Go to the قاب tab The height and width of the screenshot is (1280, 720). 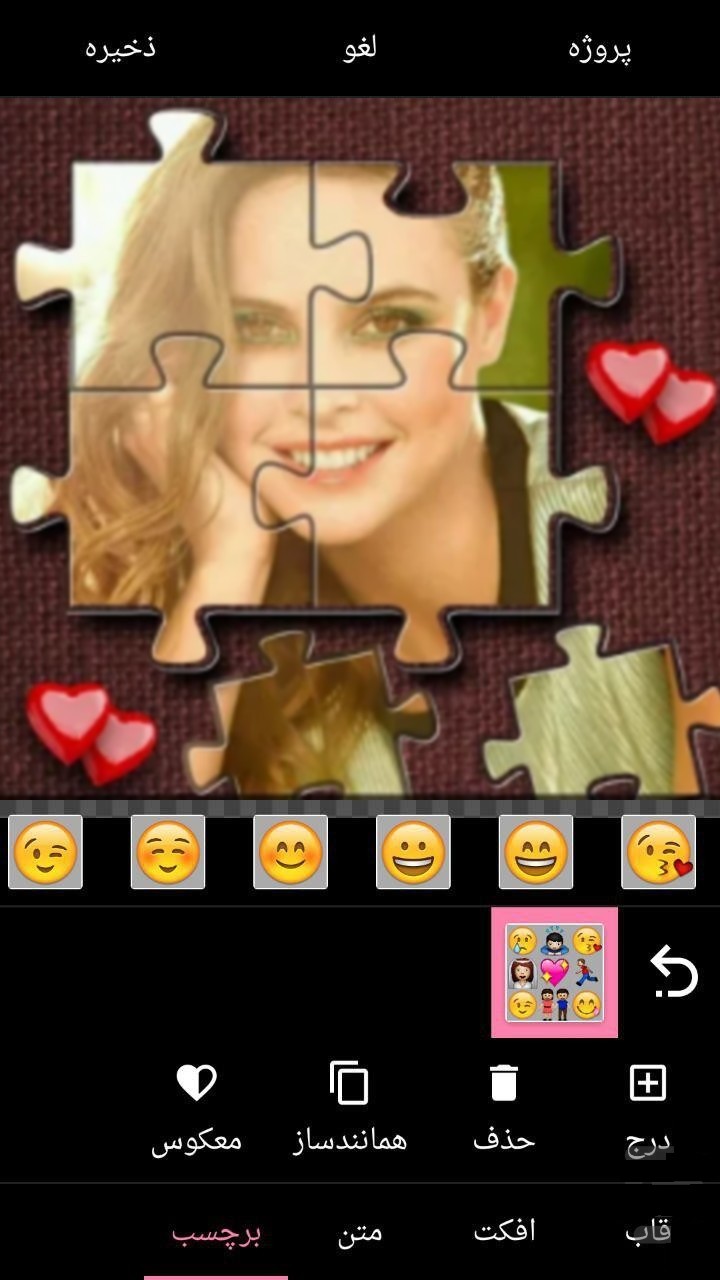[648, 1232]
